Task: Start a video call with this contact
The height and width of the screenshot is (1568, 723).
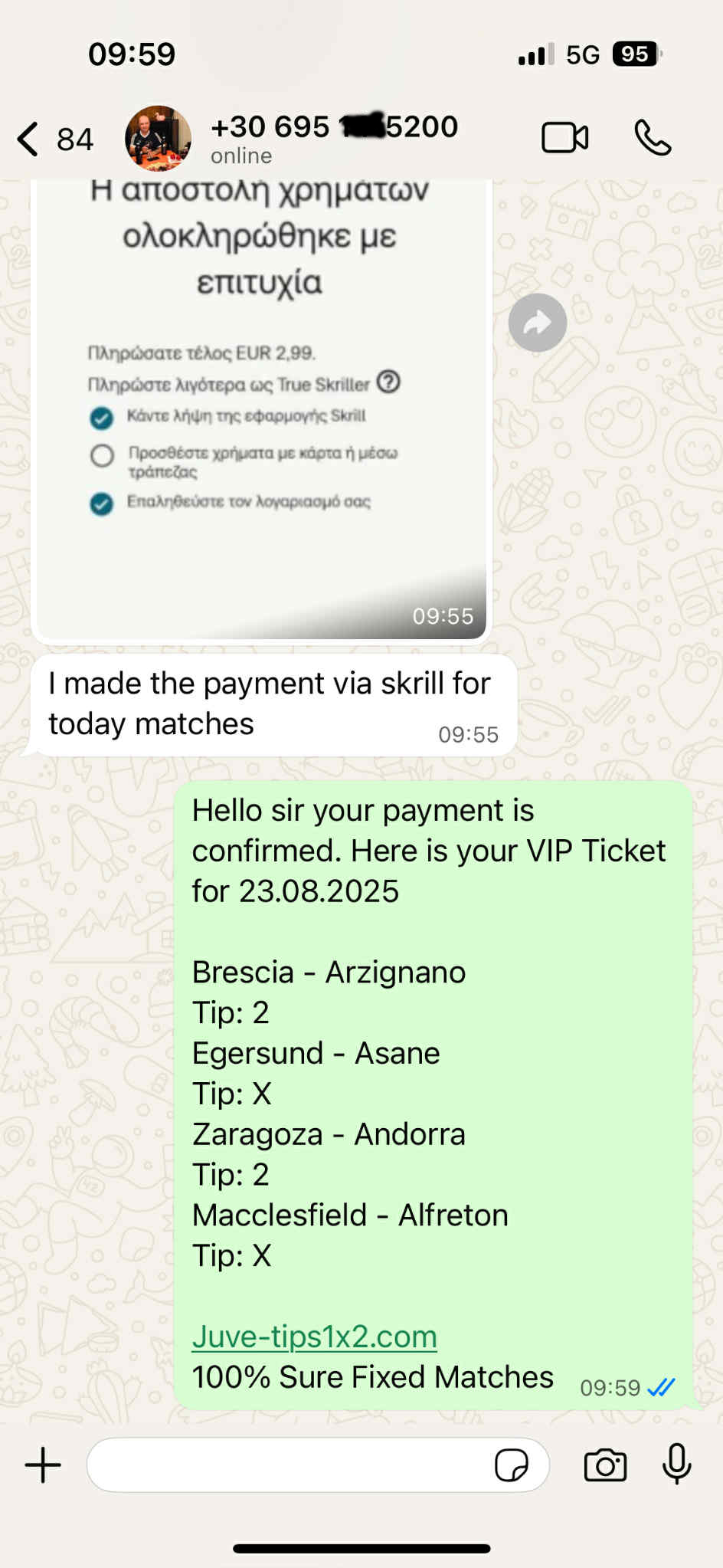Action: coord(565,138)
